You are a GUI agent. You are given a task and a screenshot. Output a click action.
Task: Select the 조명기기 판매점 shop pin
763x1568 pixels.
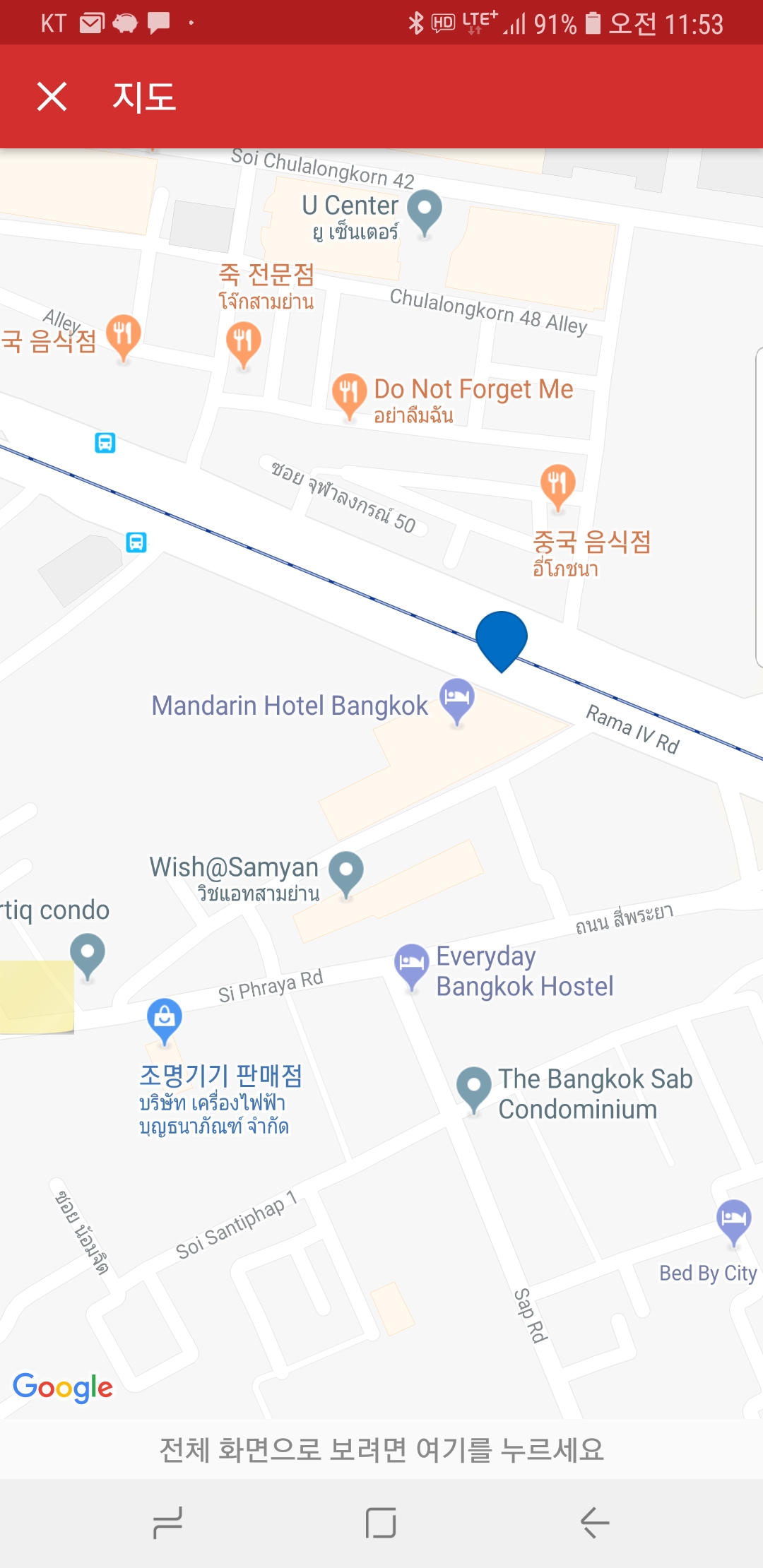click(165, 1018)
